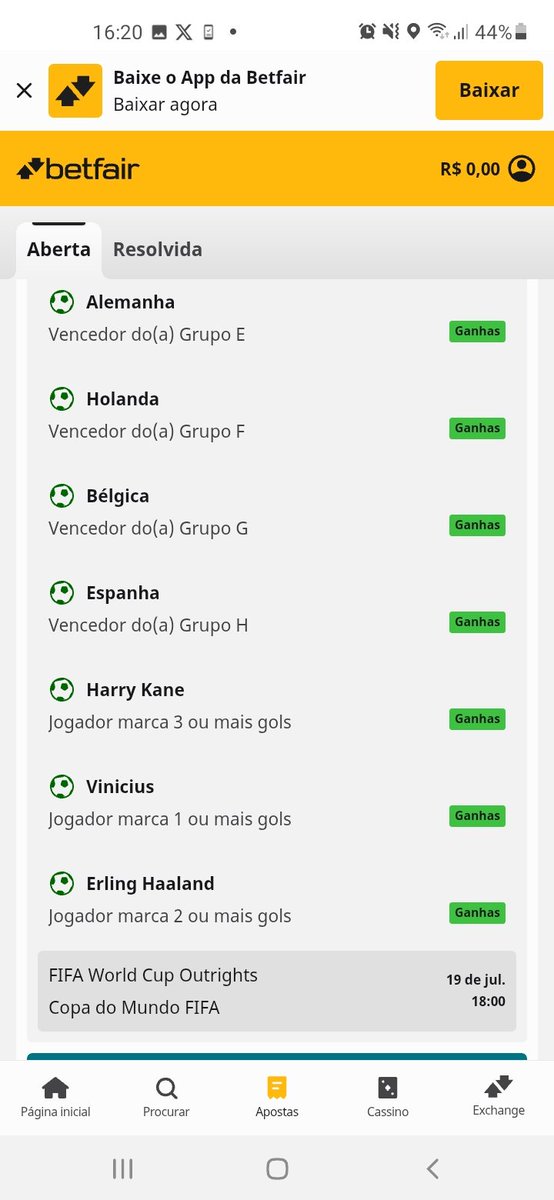The image size is (554, 1200).
Task: Tap the Baixar button
Action: tap(489, 90)
